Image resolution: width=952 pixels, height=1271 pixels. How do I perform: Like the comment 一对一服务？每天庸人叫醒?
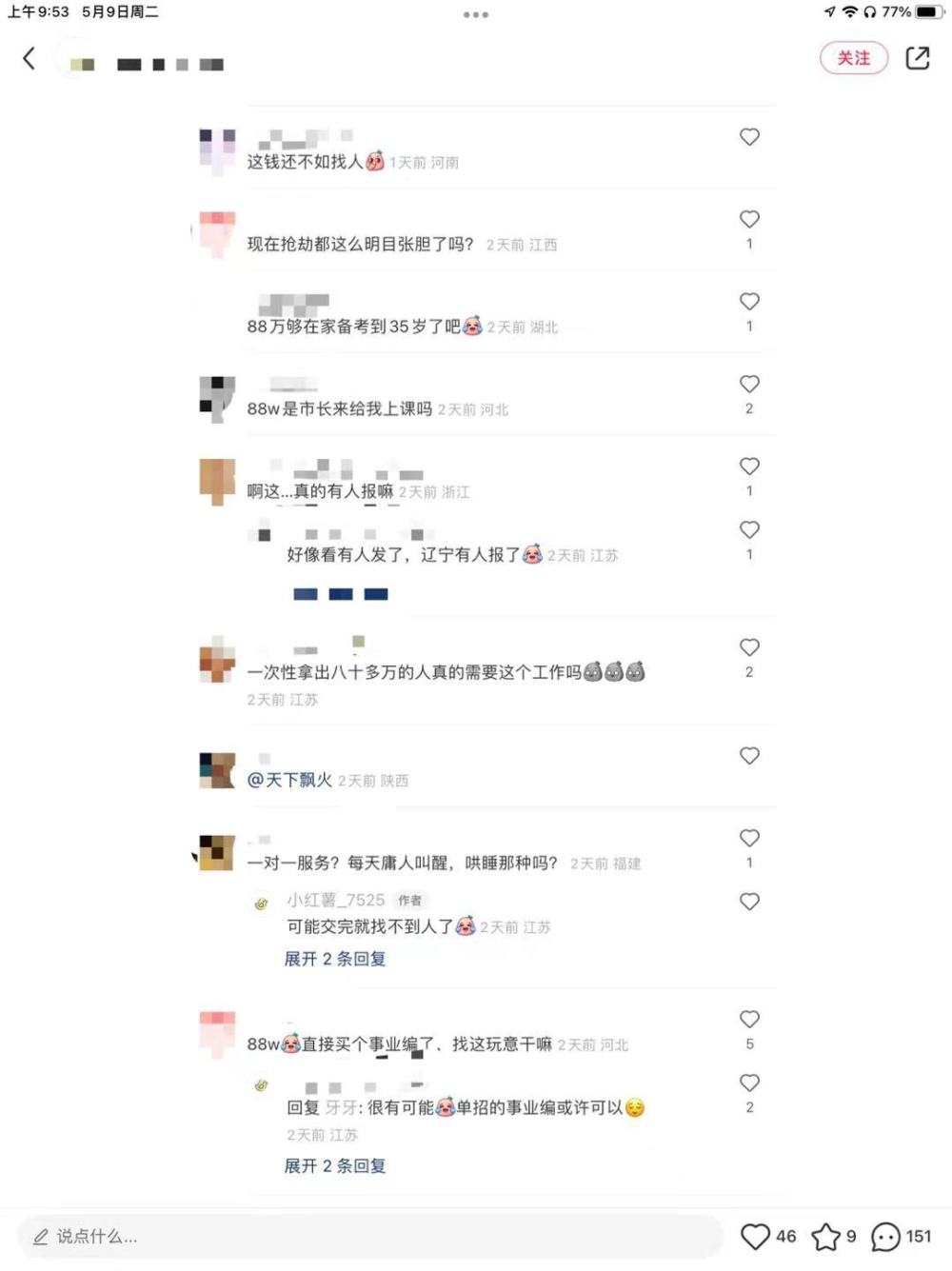click(749, 838)
